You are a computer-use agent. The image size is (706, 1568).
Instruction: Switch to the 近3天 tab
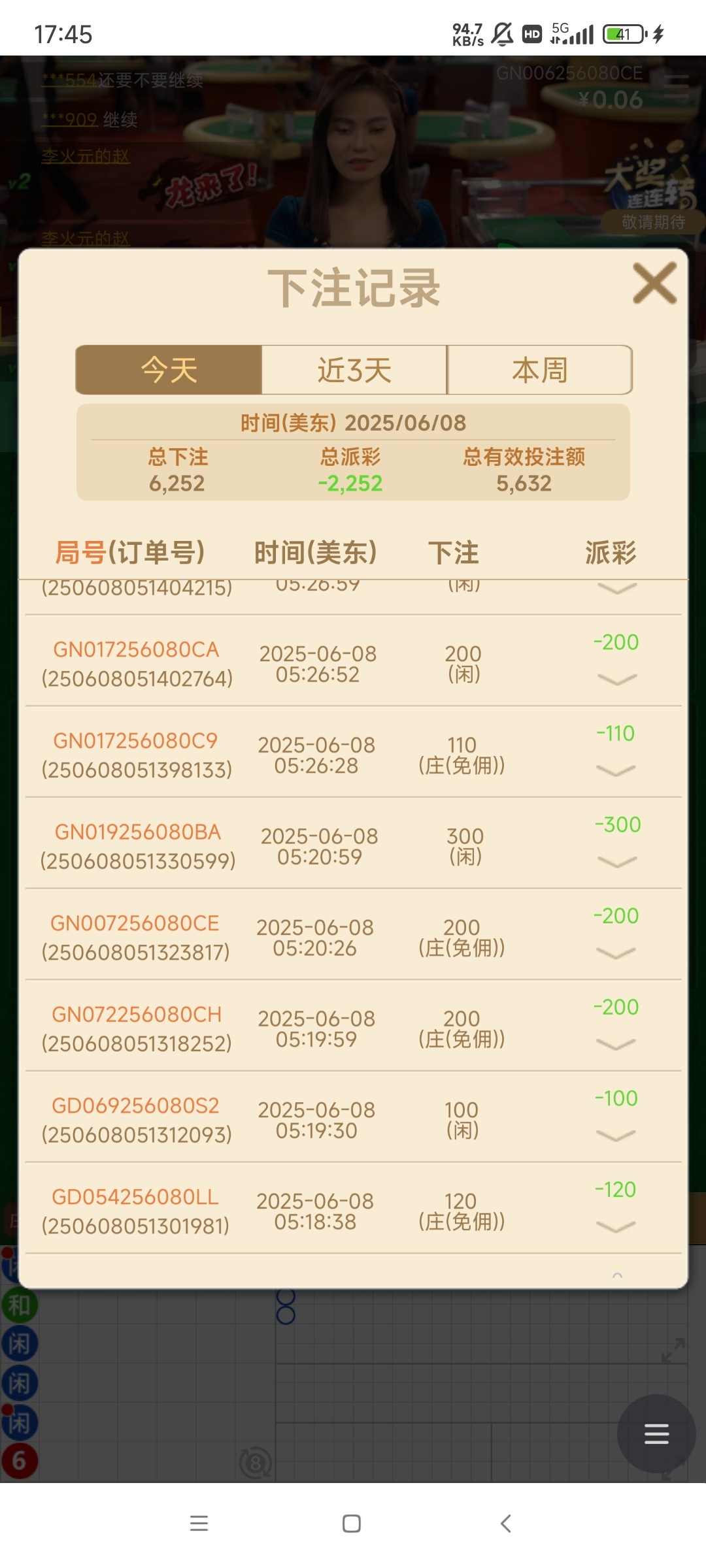pyautogui.click(x=354, y=370)
